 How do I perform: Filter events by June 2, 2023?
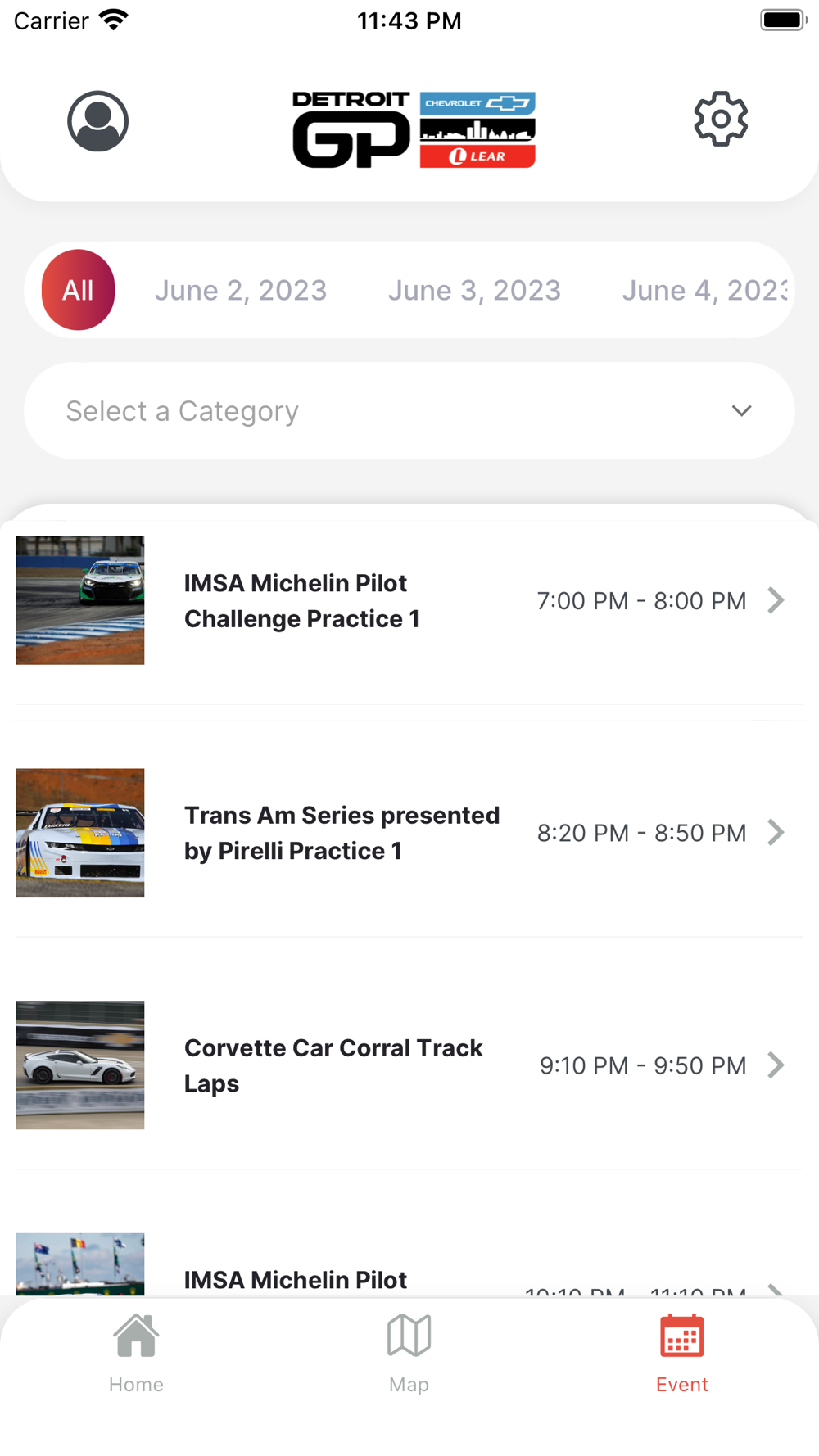(241, 290)
